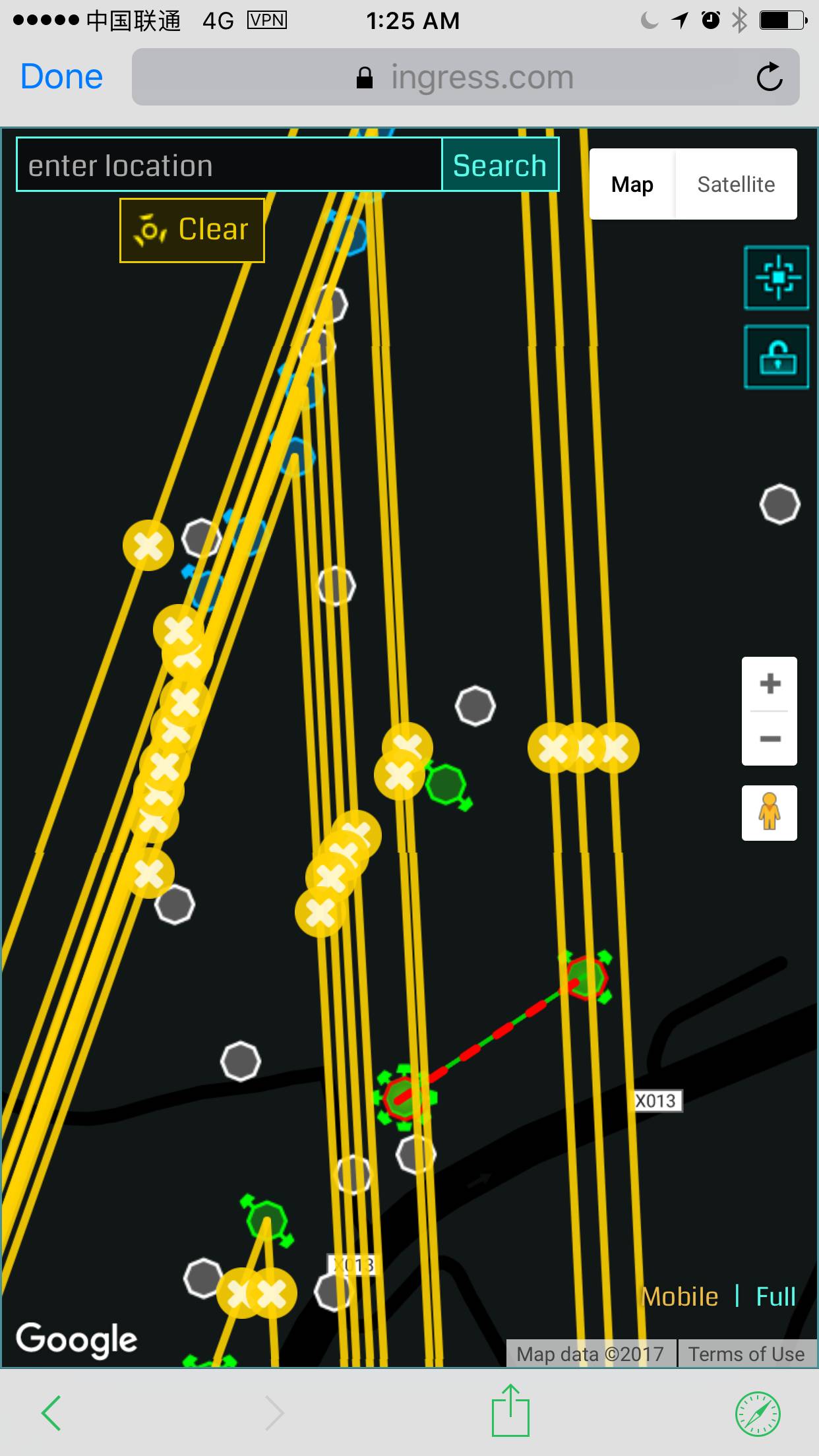Screen dimensions: 819x1456
Task: Tap Done to close the browser
Action: [x=61, y=77]
